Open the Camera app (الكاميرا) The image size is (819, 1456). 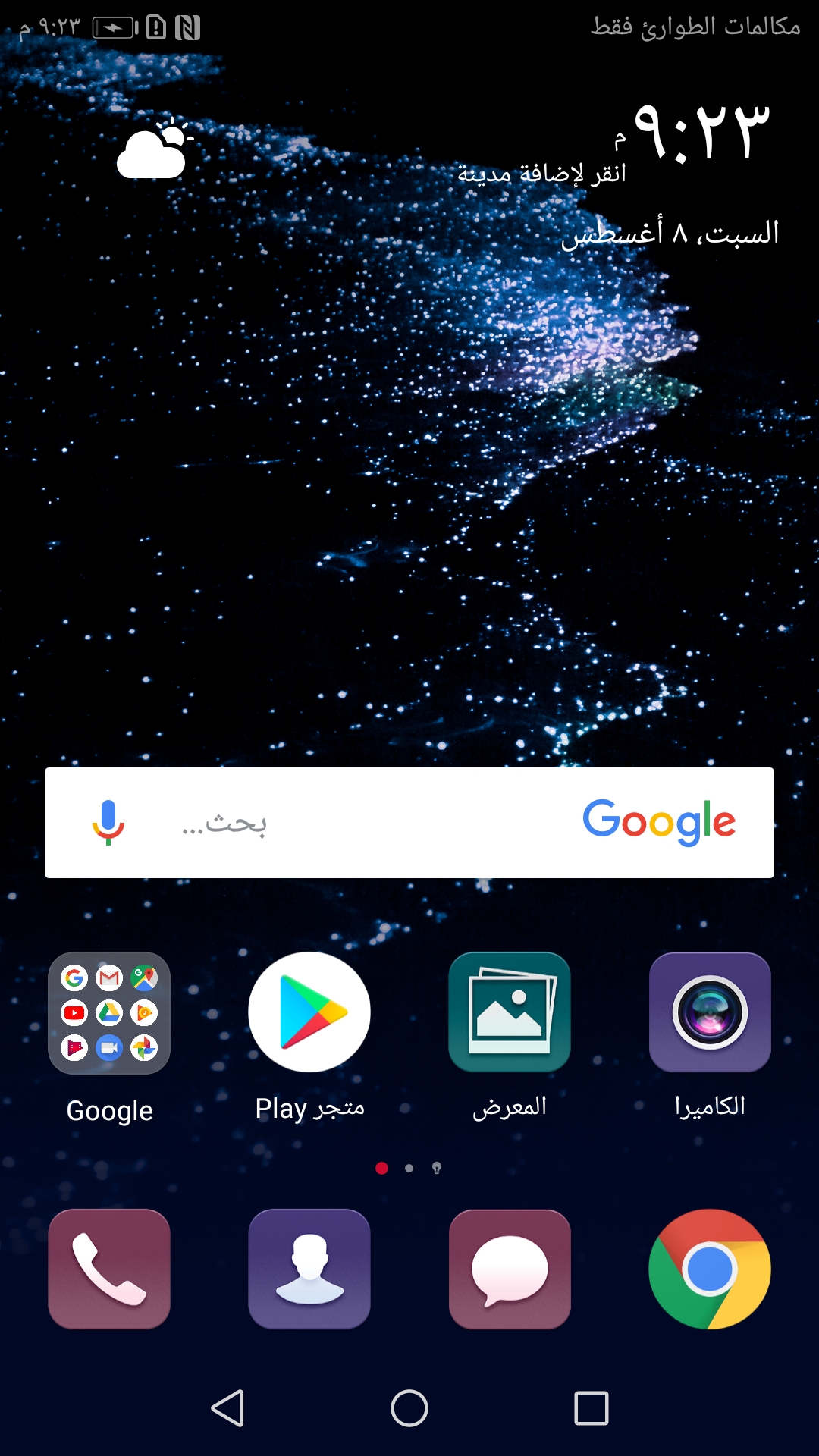point(710,1012)
